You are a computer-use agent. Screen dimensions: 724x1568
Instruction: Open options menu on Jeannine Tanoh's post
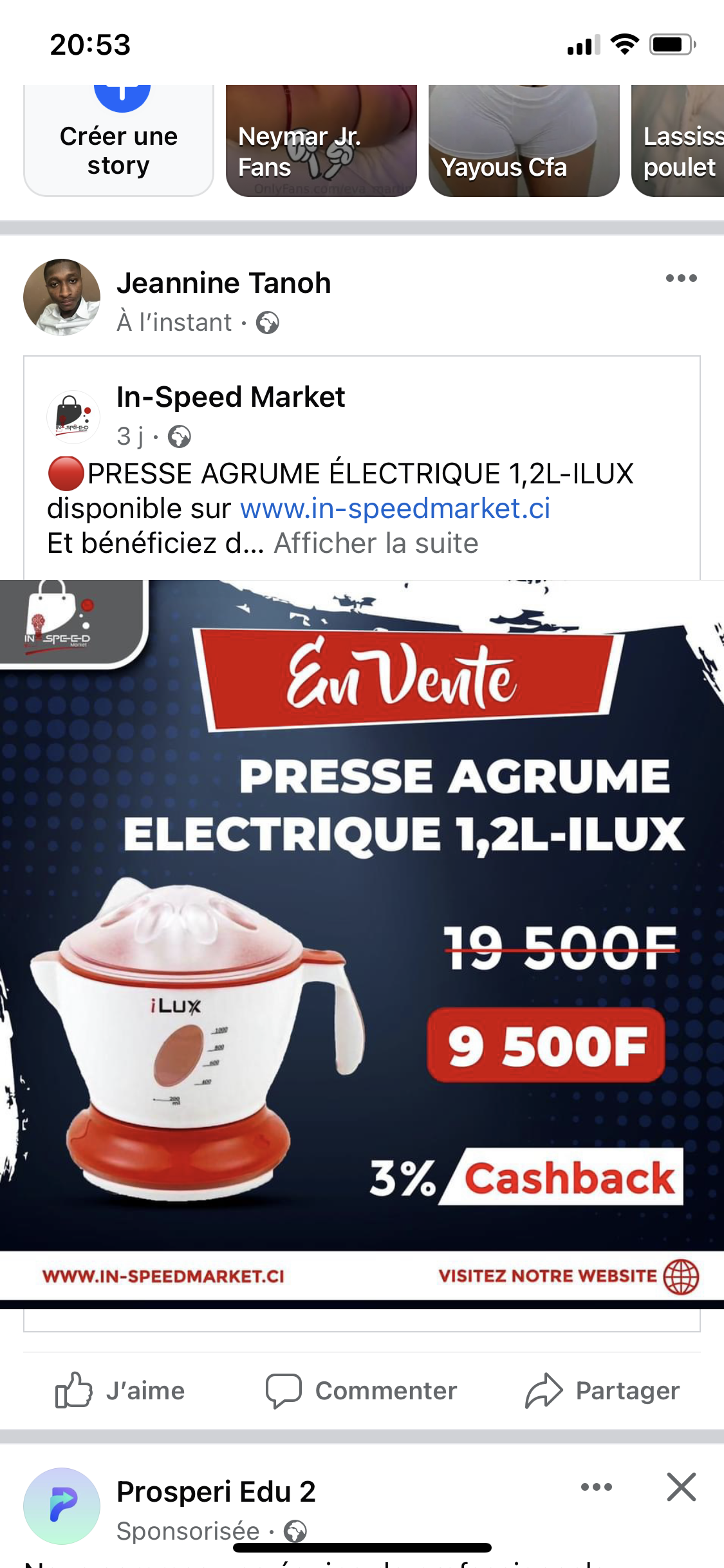tap(681, 278)
